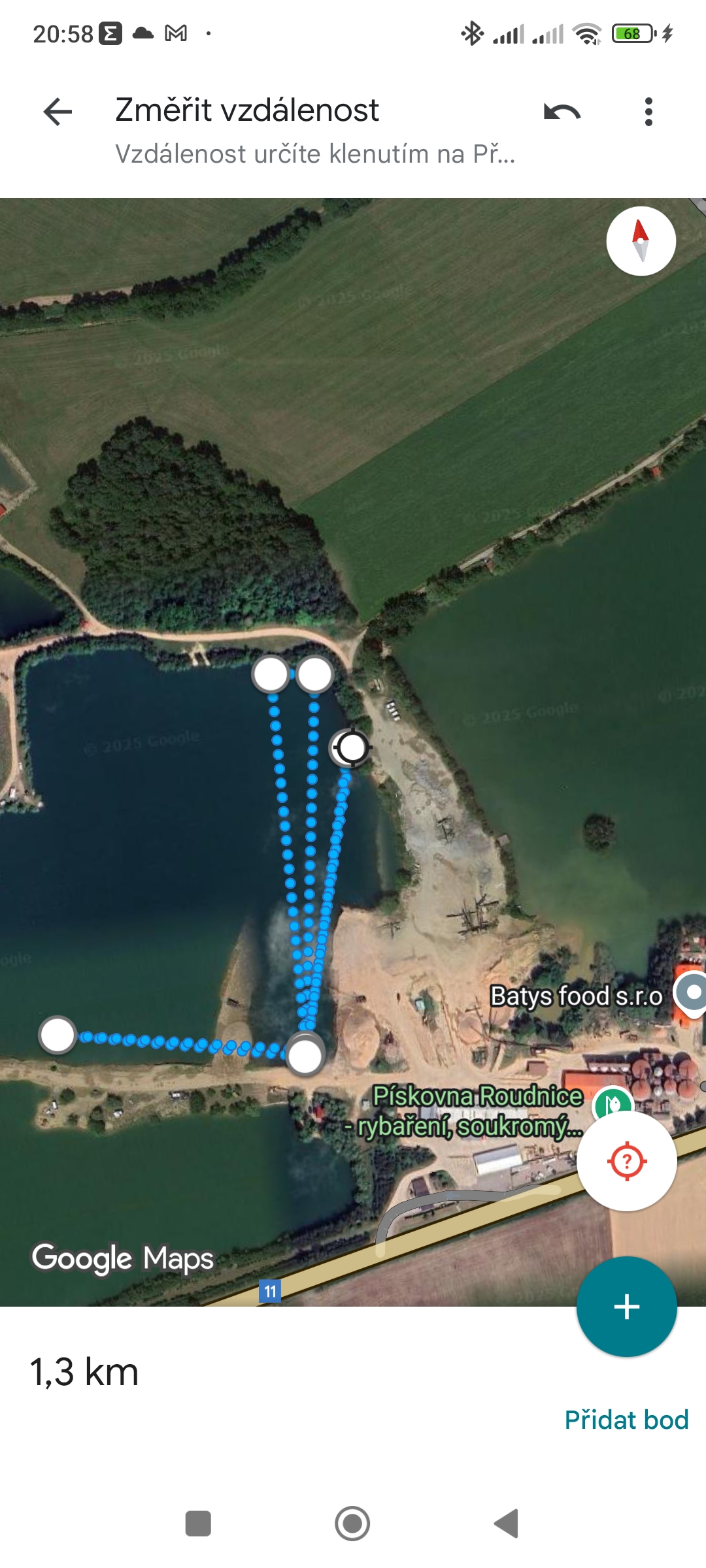Open Pískovna Roudnice fishing place marker
Image resolution: width=706 pixels, height=1568 pixels.
point(612,1103)
